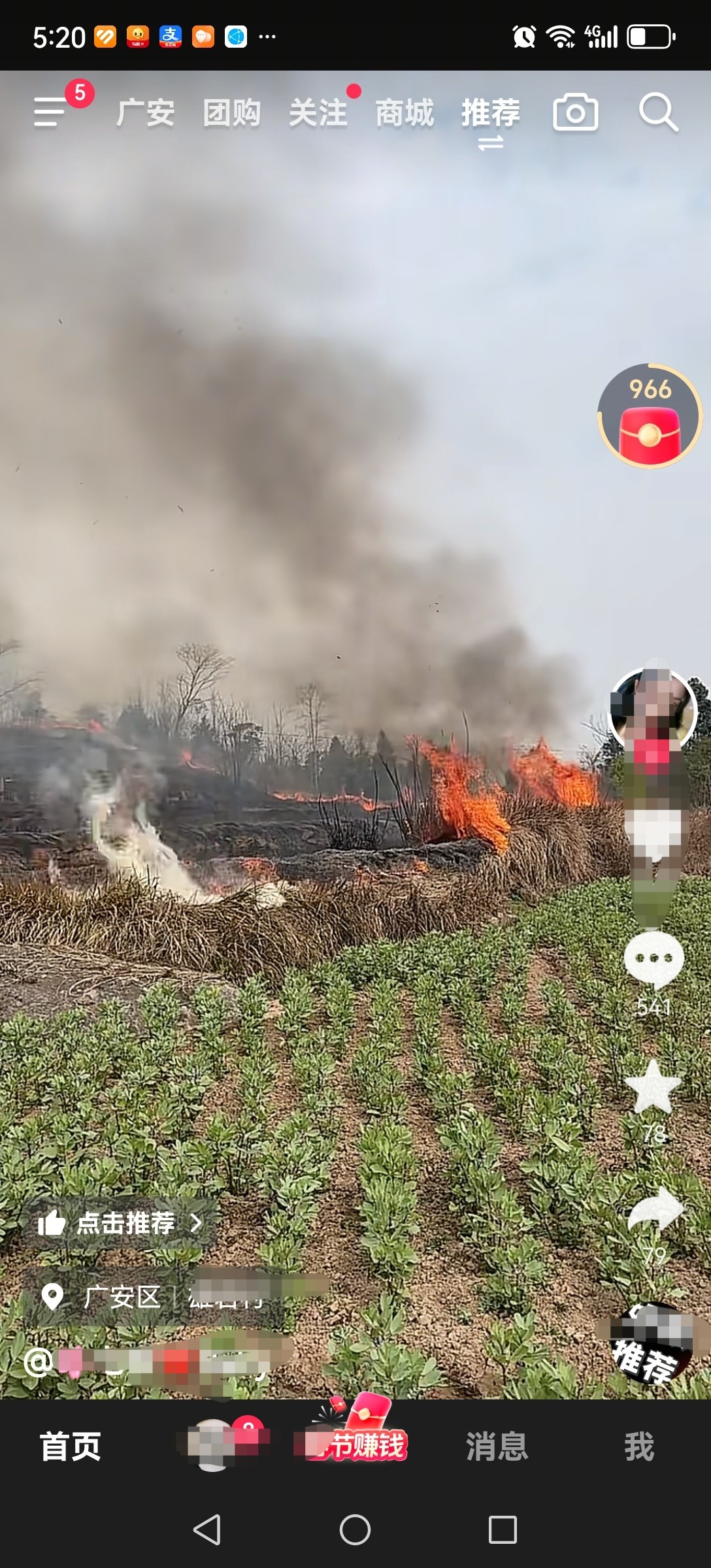Go to the 商城 mall tab
The height and width of the screenshot is (1568, 711).
tap(405, 113)
